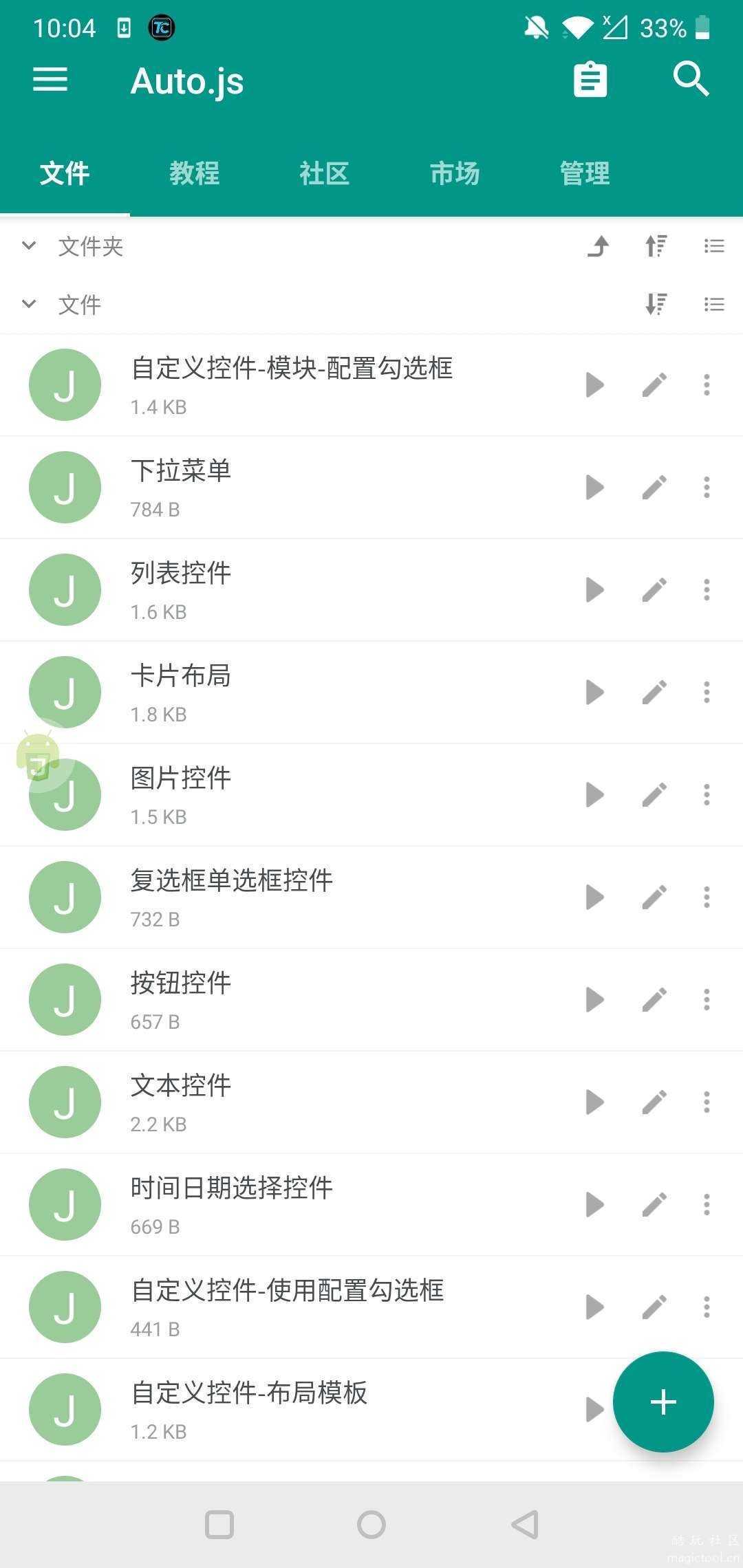
Task: Go up to the parent folder
Action: (x=599, y=246)
